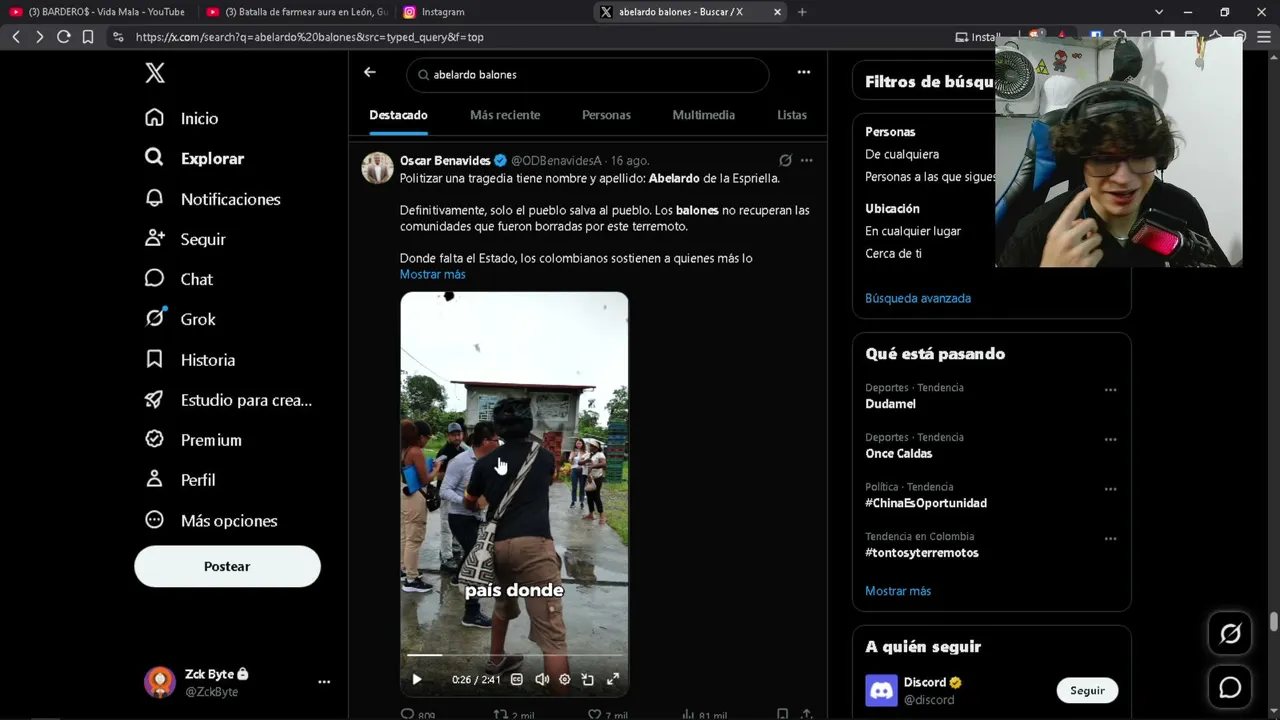Screen dimensions: 1280x720
Task: Switch to the Personas tab
Action: (x=606, y=115)
